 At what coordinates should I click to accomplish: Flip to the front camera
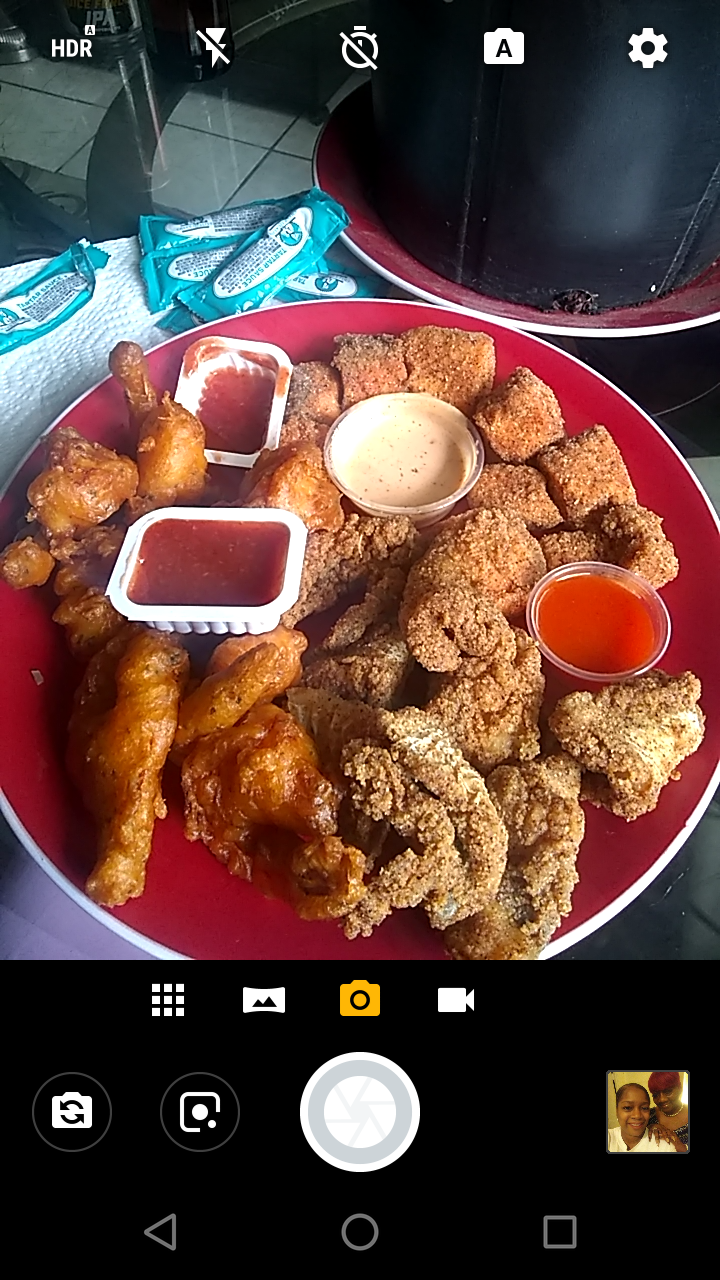[72, 1112]
